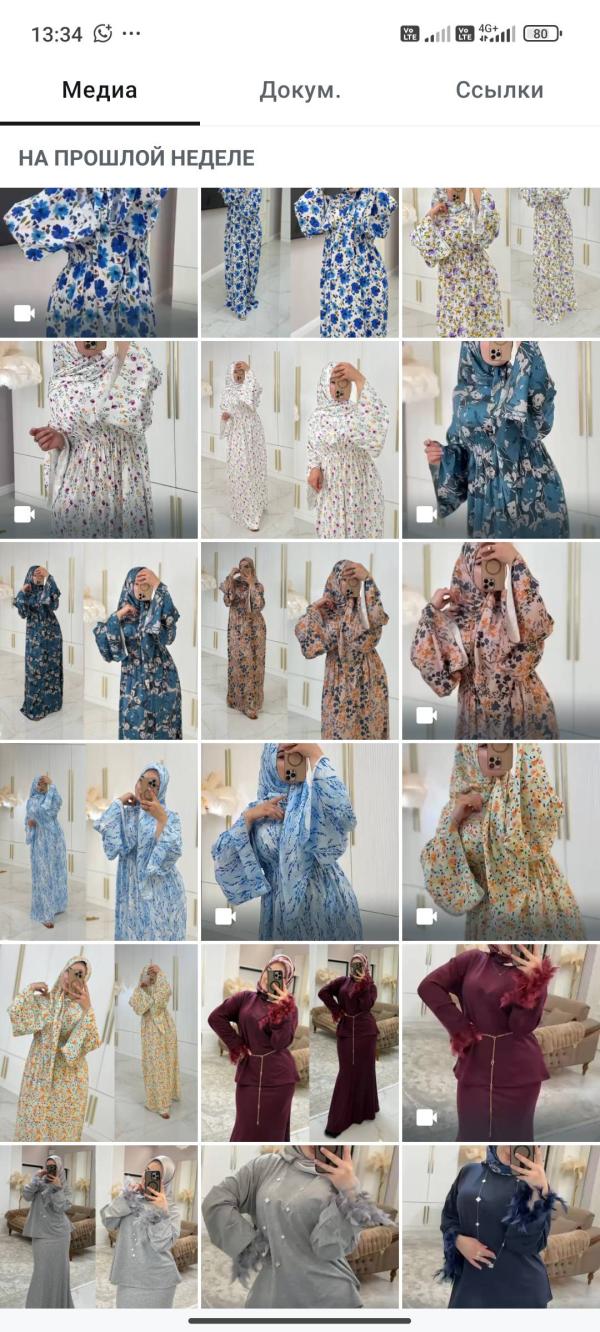Open the navy-blue feather-sleeve outfit photo
Screen dimensions: 600x1332
point(501,1226)
